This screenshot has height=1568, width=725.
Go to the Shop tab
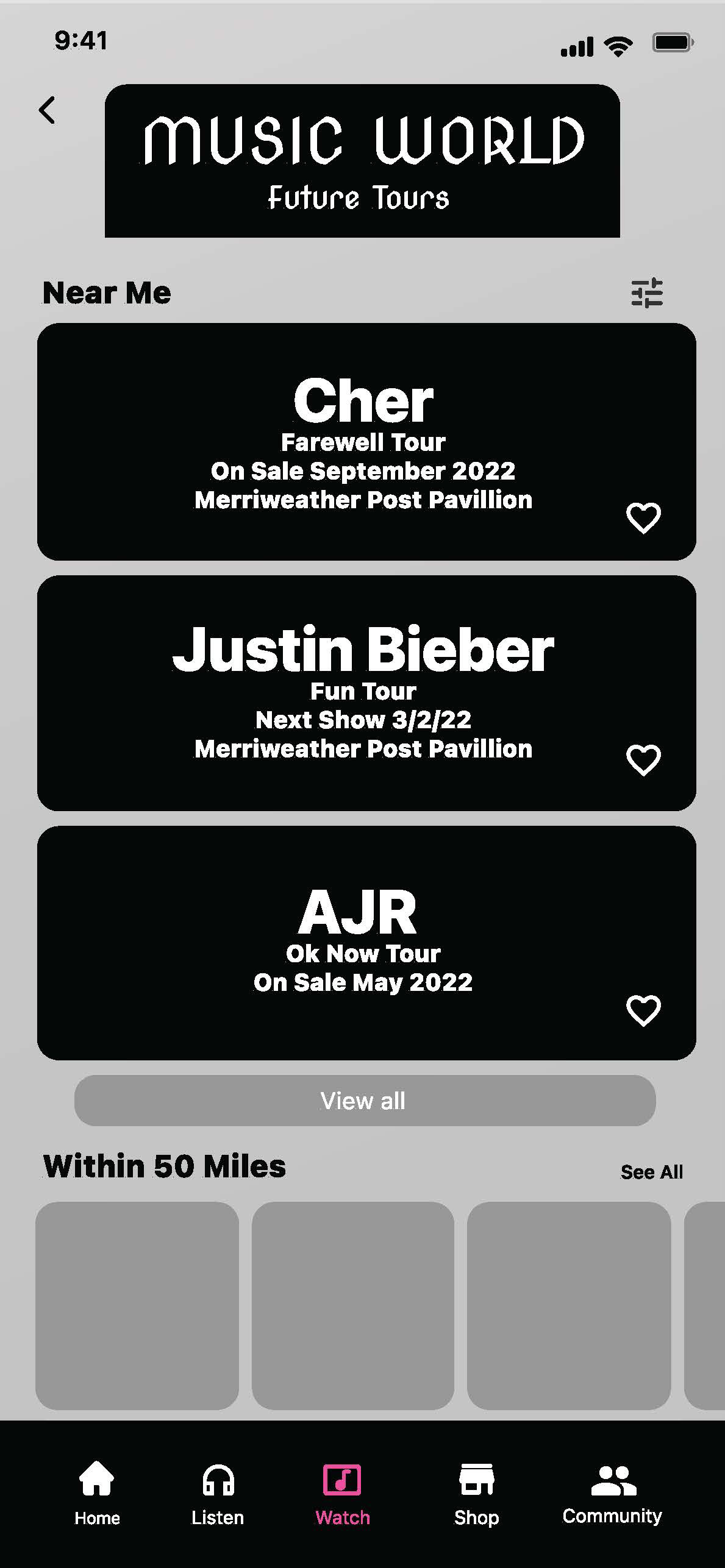coord(476,1493)
